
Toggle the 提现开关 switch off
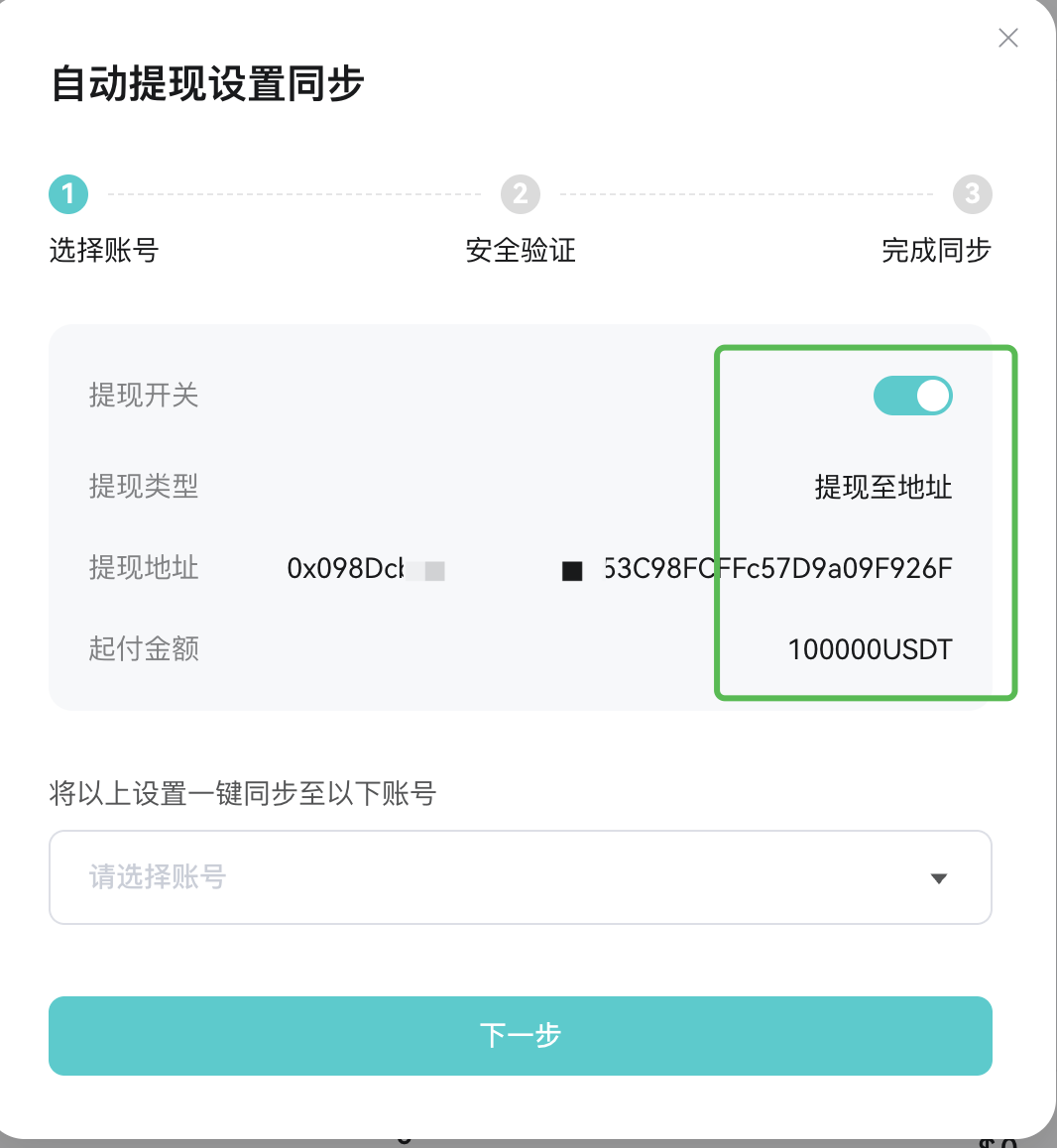[x=912, y=396]
